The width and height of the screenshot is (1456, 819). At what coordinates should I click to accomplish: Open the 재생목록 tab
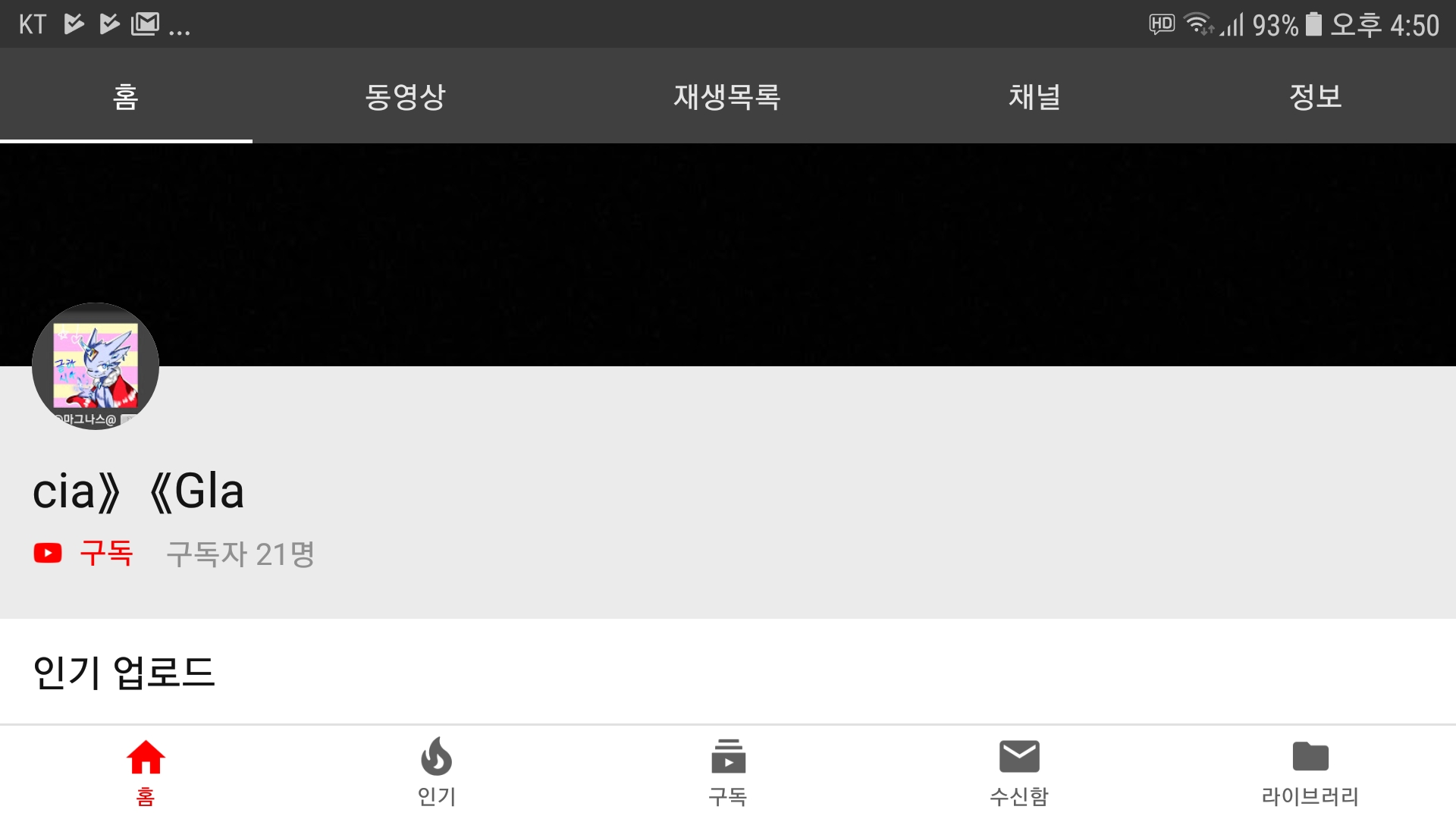(x=726, y=96)
